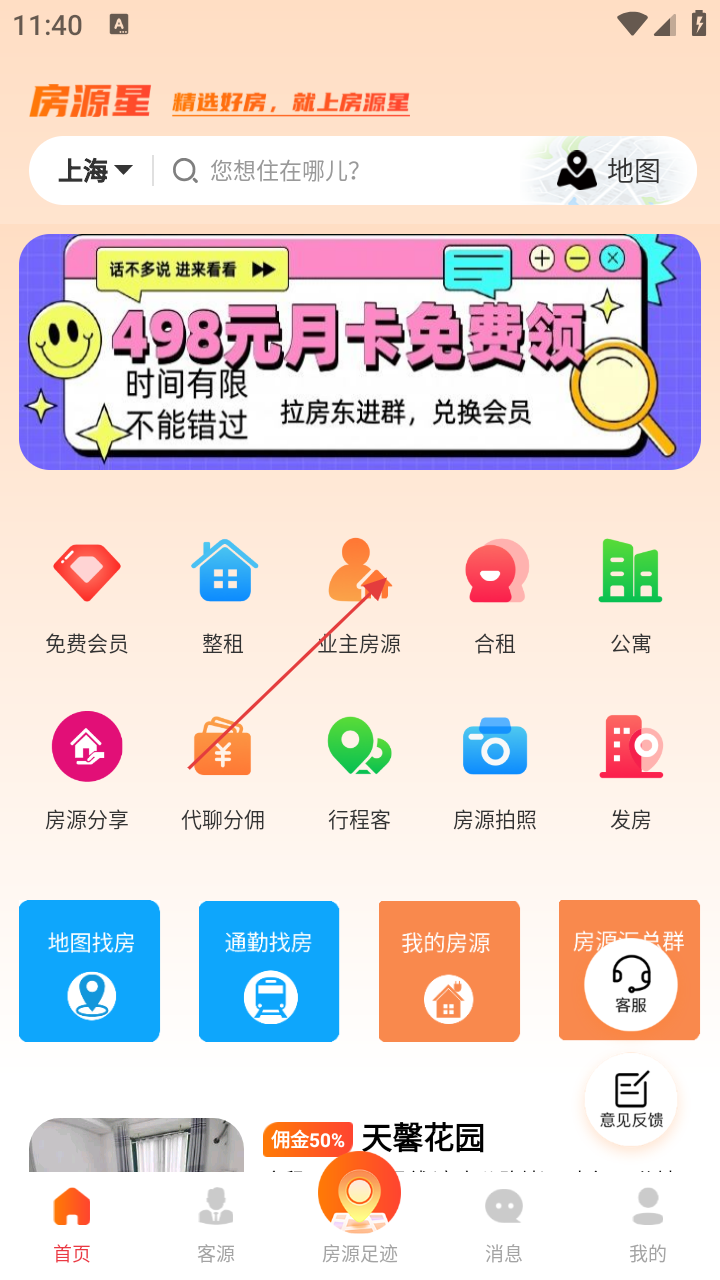This screenshot has width=720, height=1280.
Task: Open the 地图 map view
Action: 610,171
